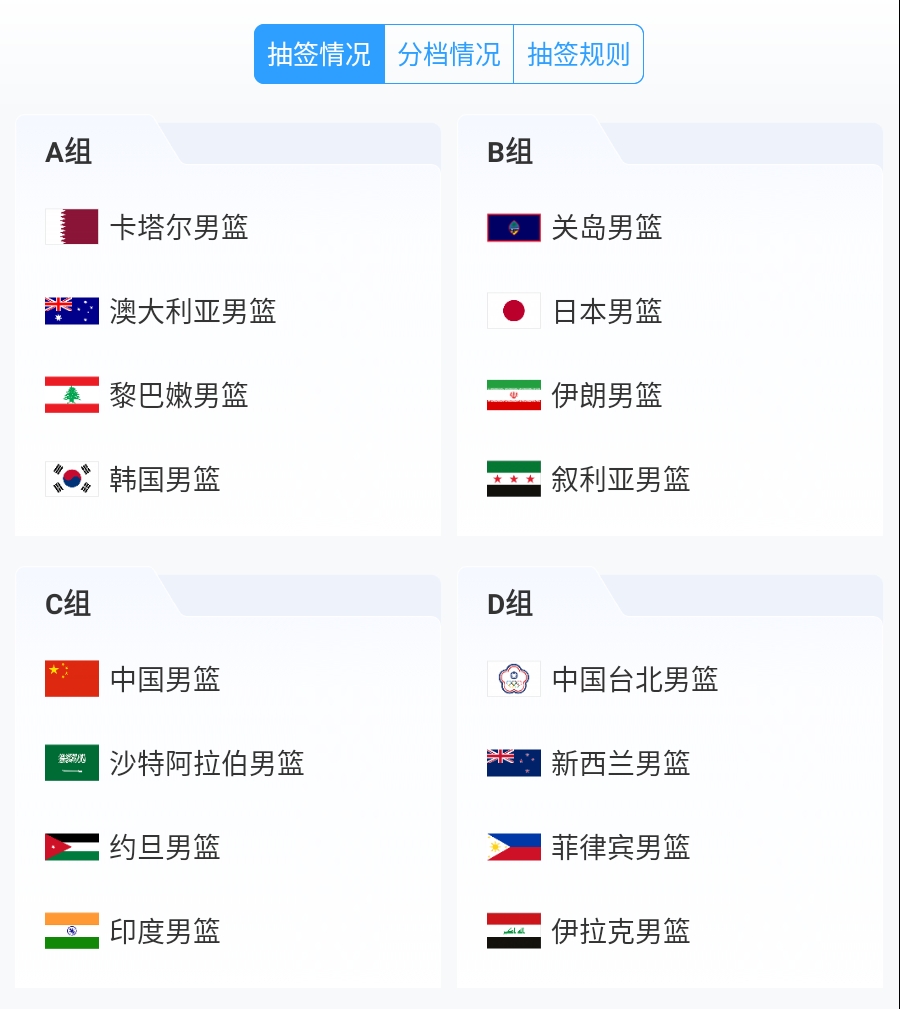View 沙特阿拉伯男篮 team details

(x=206, y=763)
